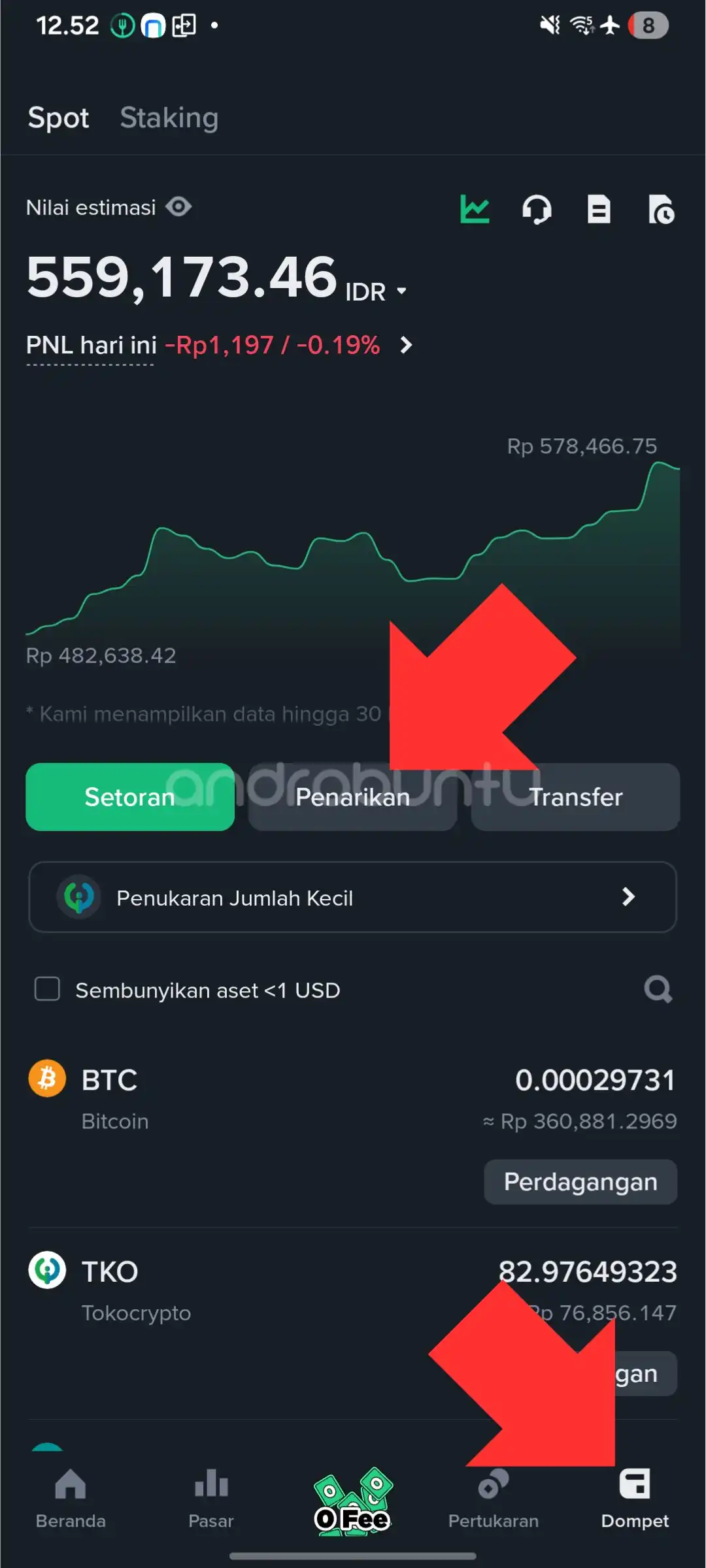This screenshot has height=1568, width=706.
Task: Tap the Tokocrypto TKO coin icon
Action: click(46, 1270)
